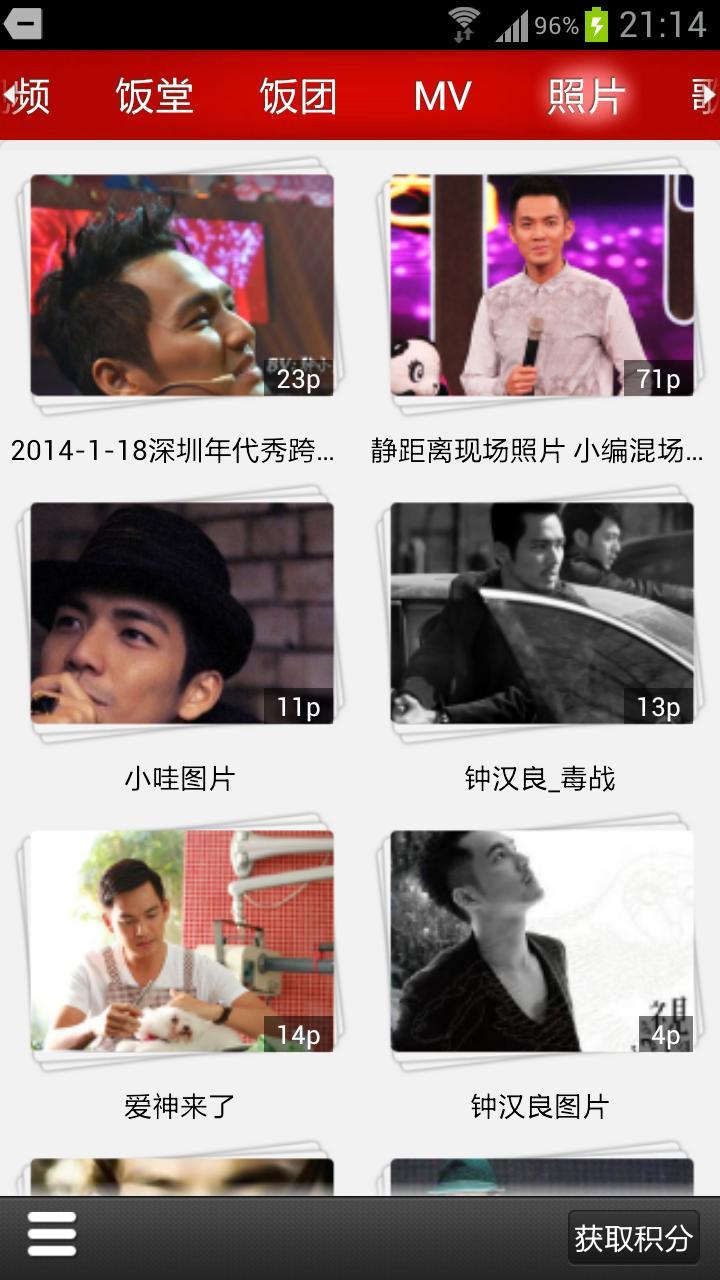Open the hamburger menu in bottom bar
This screenshot has height=1280, width=720.
pyautogui.click(x=52, y=1236)
